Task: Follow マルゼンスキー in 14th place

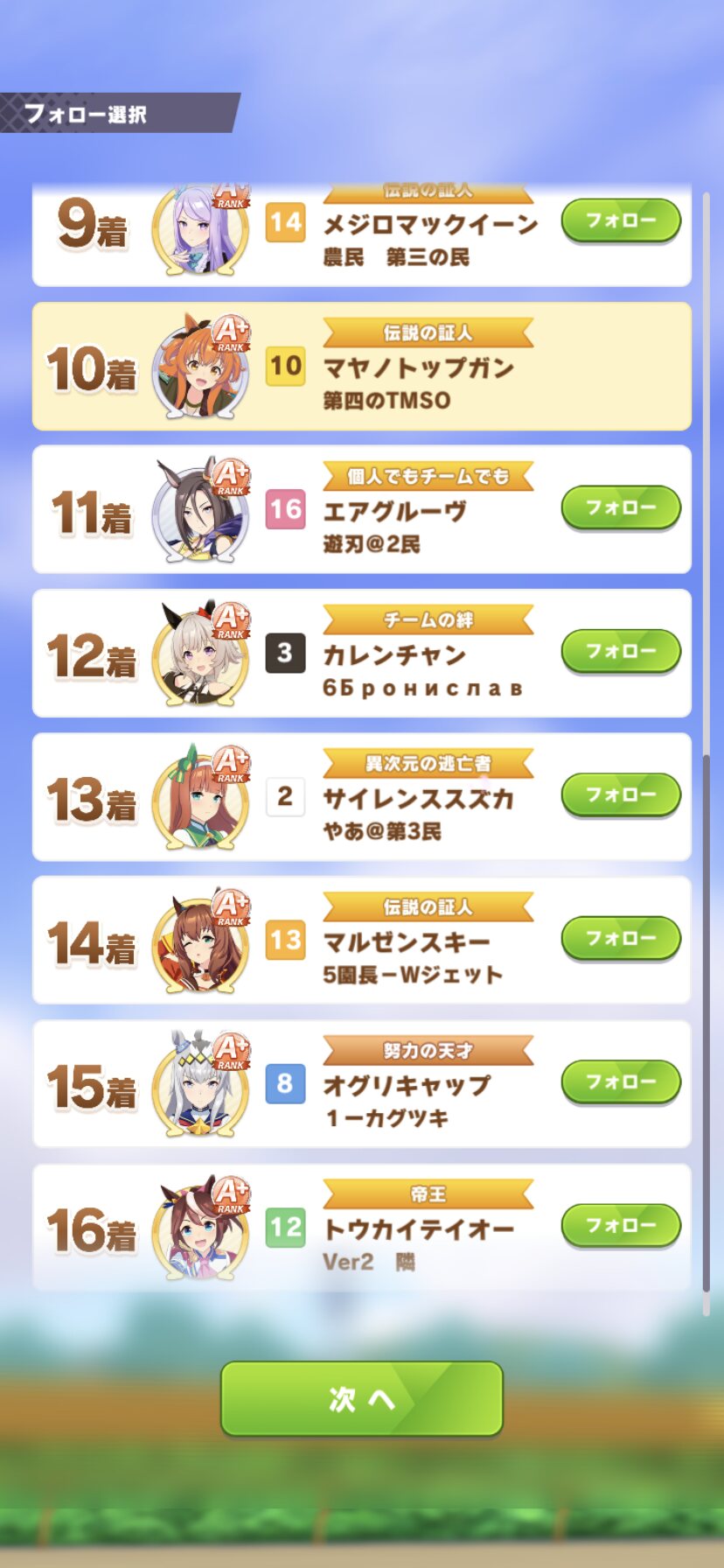Action: tap(621, 938)
